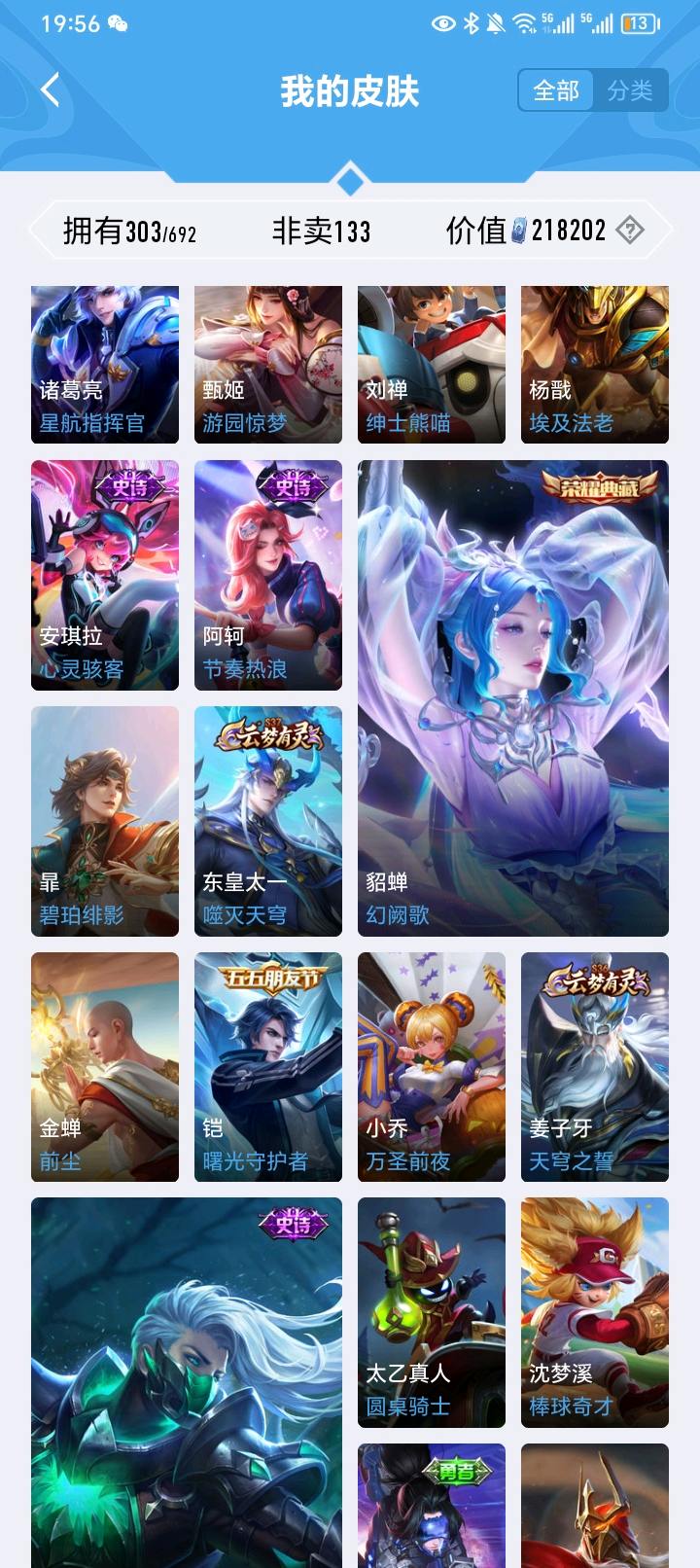View 安琪拉 心灵骇客 skin
This screenshot has width=700, height=1568.
tap(105, 575)
